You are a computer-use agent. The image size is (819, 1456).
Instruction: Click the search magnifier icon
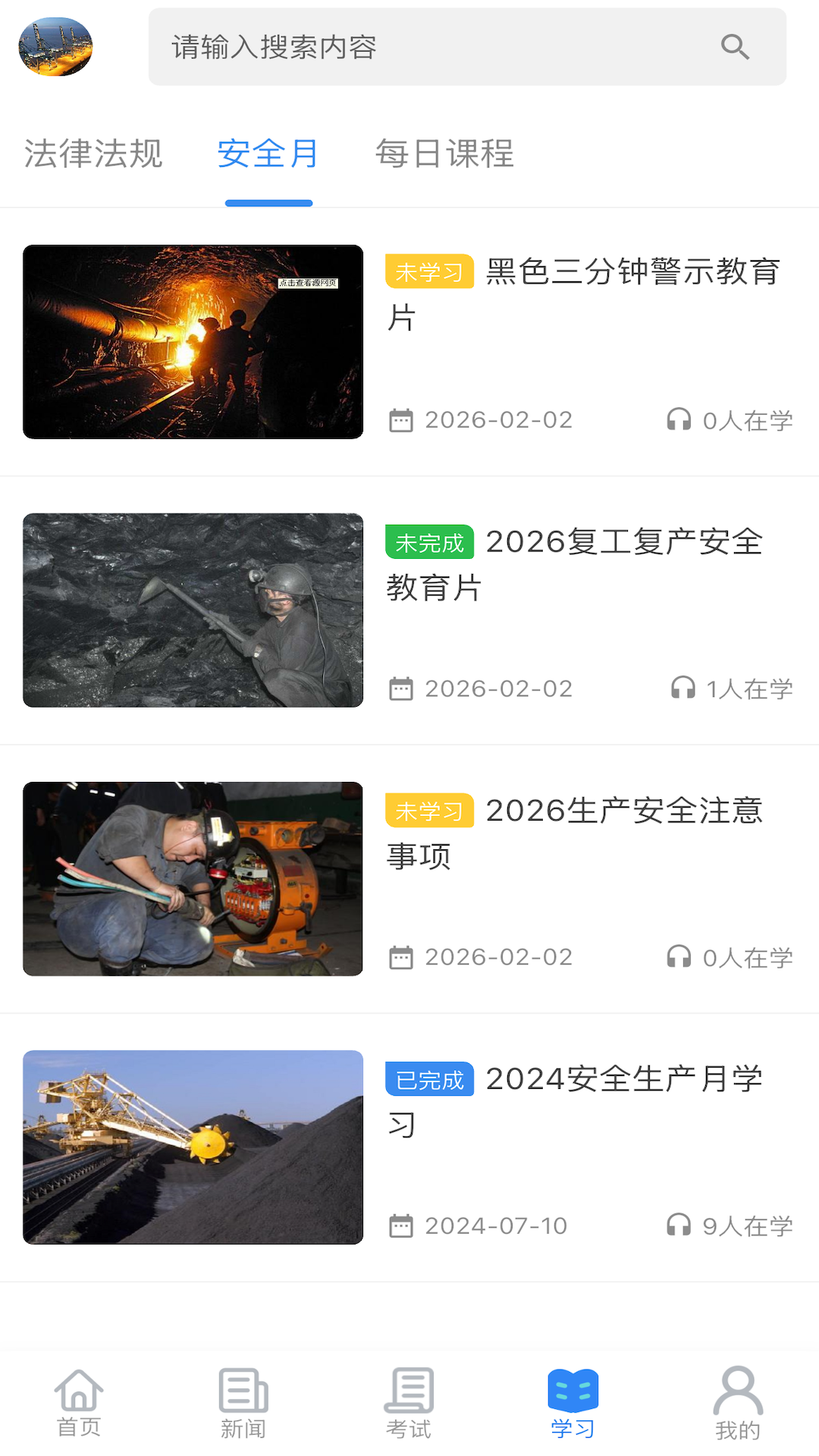click(733, 47)
